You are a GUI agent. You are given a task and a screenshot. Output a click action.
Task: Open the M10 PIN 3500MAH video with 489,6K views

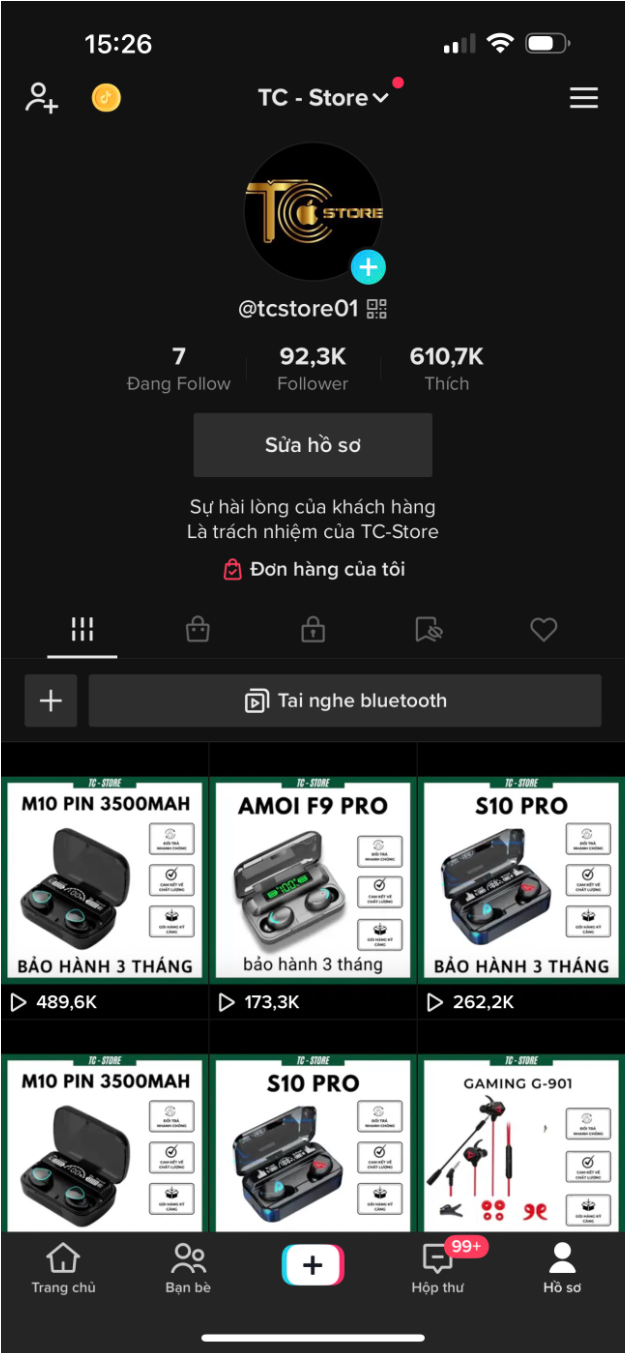pos(105,880)
